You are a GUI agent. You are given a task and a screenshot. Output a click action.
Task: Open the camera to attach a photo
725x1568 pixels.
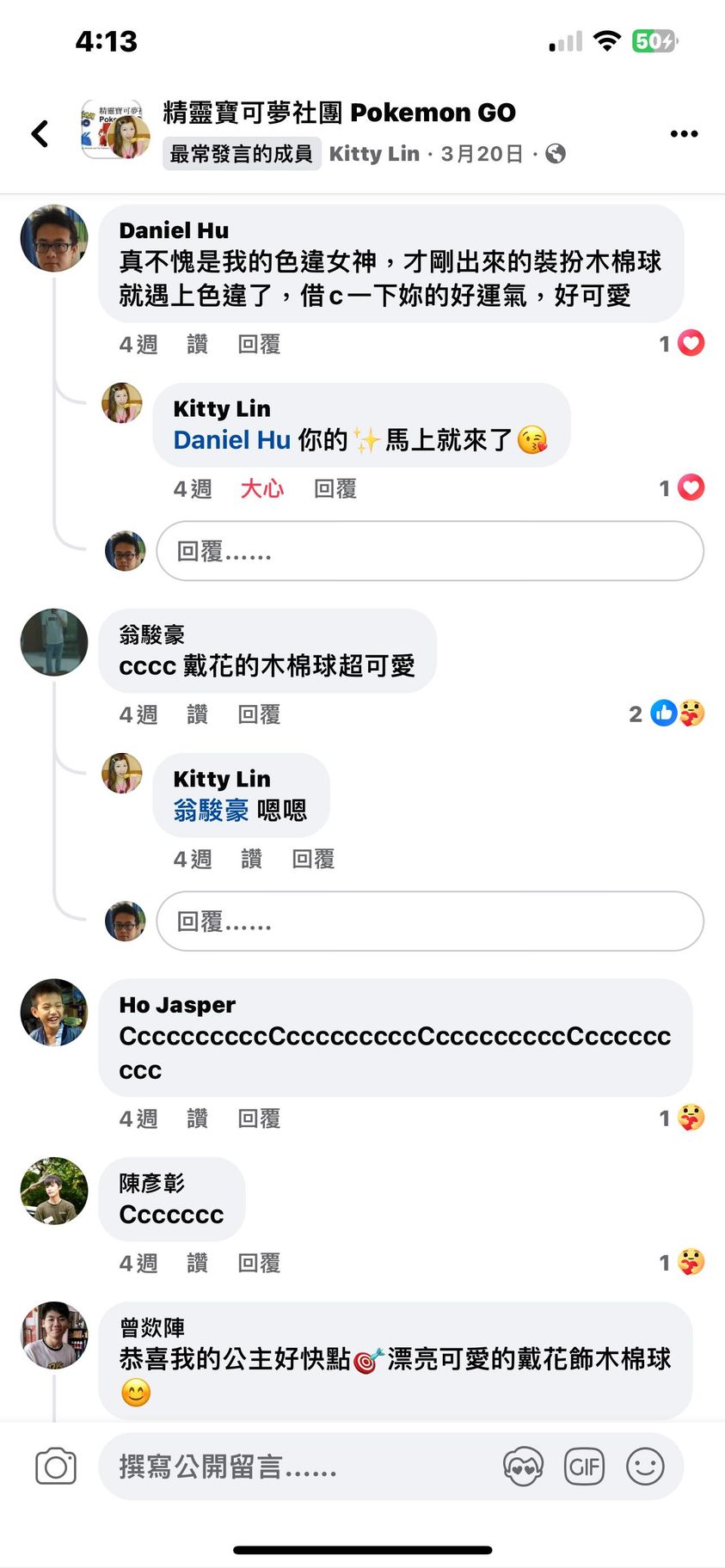point(56,1467)
